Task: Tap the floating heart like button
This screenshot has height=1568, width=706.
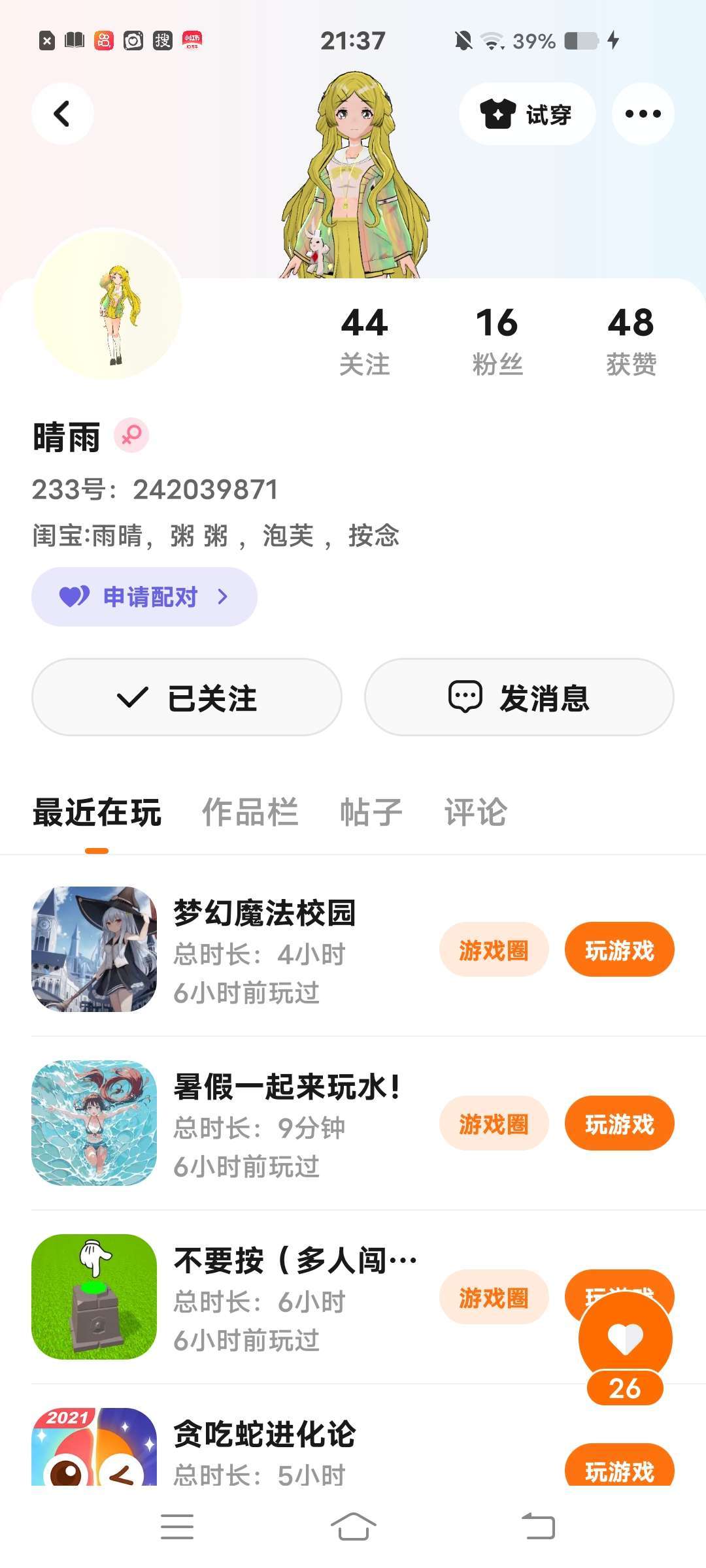Action: [626, 1339]
